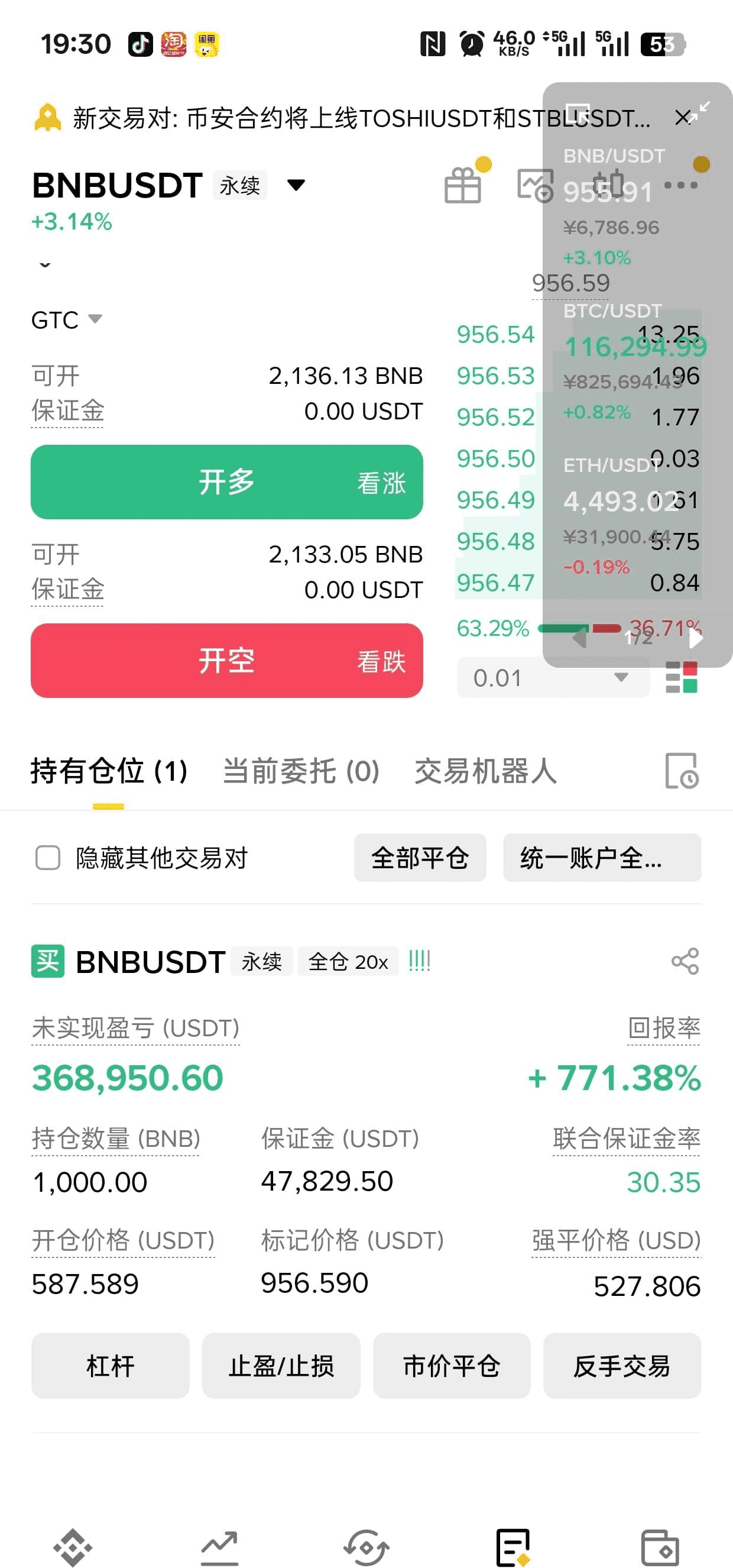This screenshot has width=733, height=1568.
Task: Reverse the position via 反手交易
Action: pyautogui.click(x=622, y=1366)
